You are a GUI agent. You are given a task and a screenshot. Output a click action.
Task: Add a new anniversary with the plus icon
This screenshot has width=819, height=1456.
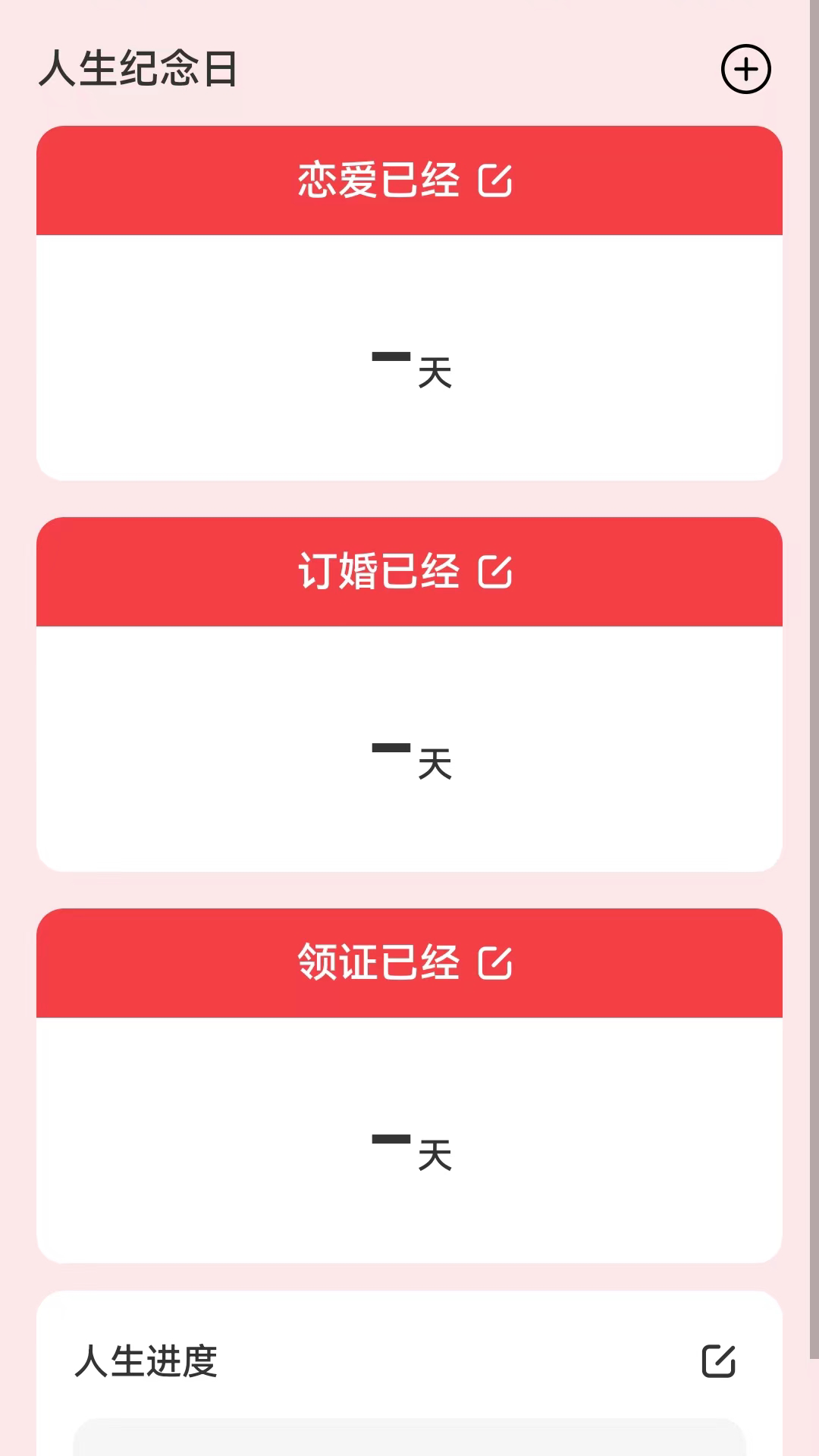745,69
